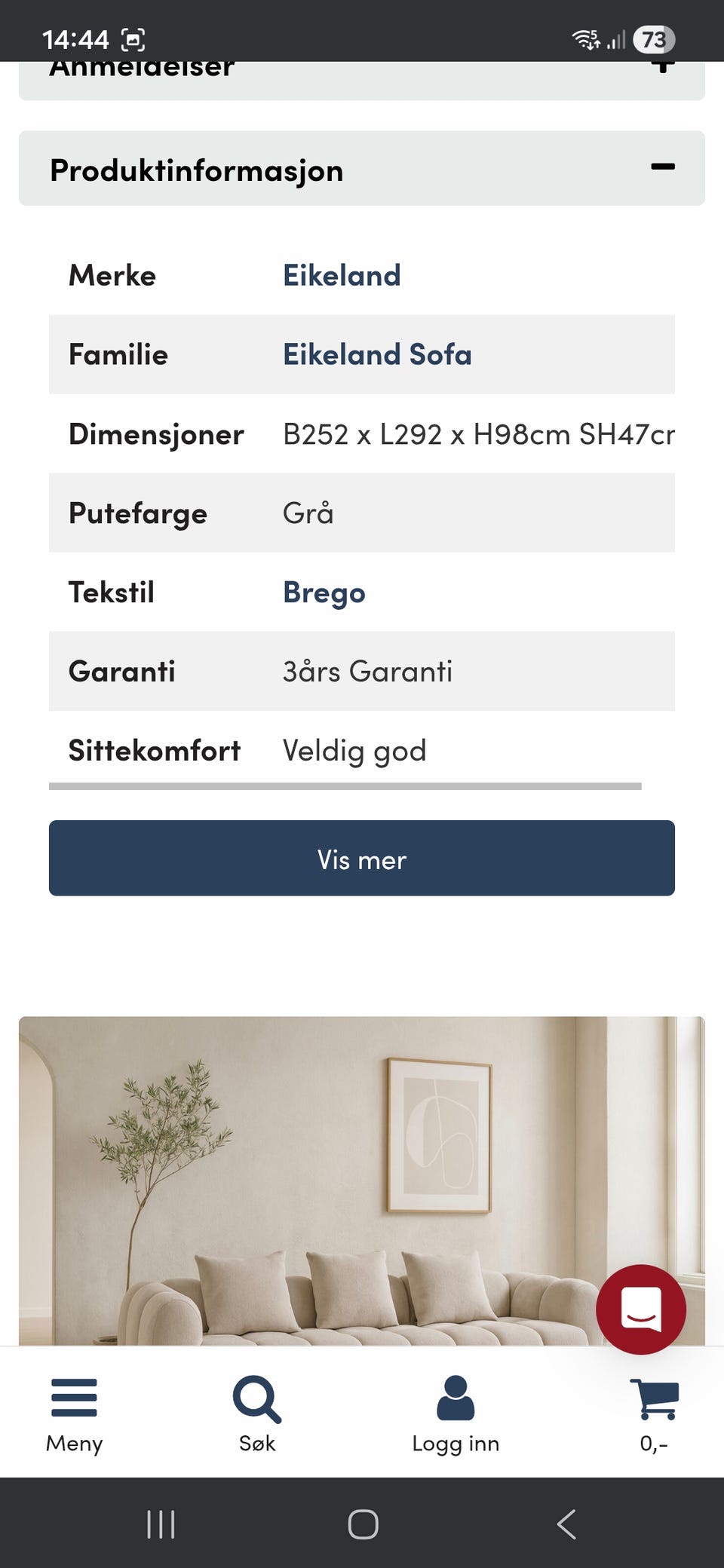Open the customer chat bubble icon

pyautogui.click(x=641, y=1309)
